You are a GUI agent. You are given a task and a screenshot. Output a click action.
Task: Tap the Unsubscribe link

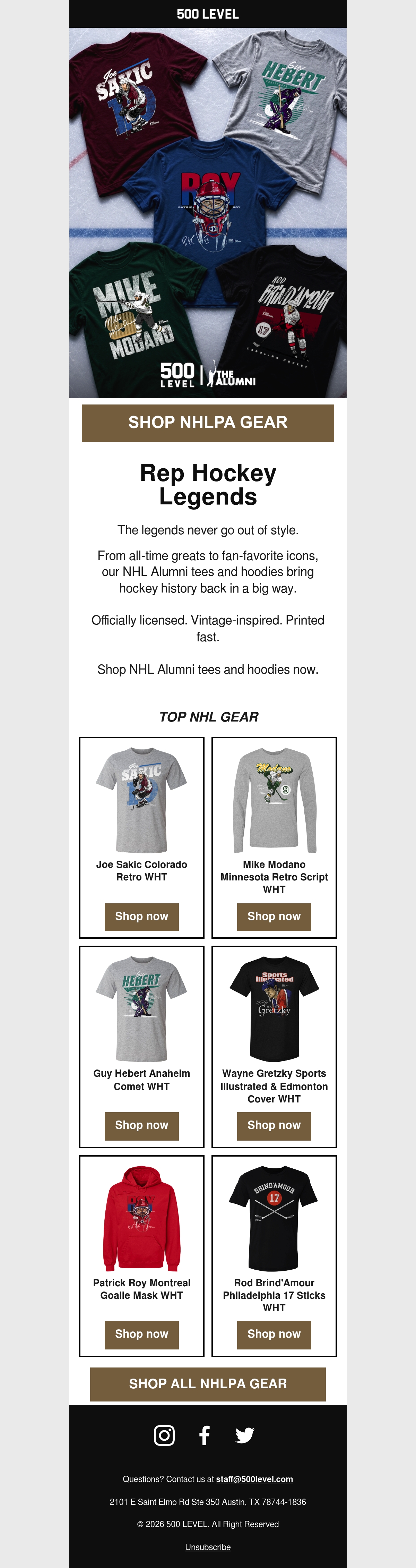208,1547
